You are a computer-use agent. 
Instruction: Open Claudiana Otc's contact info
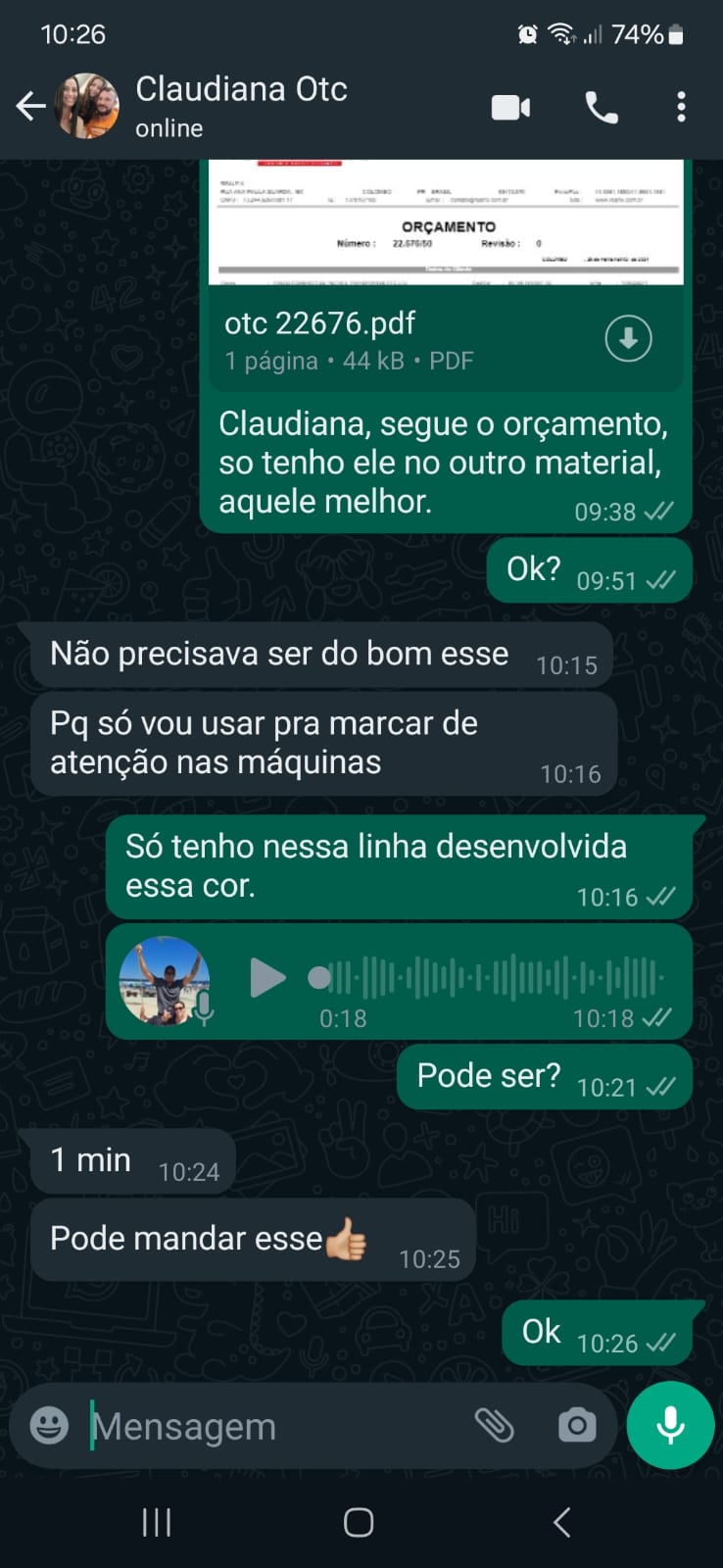point(241,104)
